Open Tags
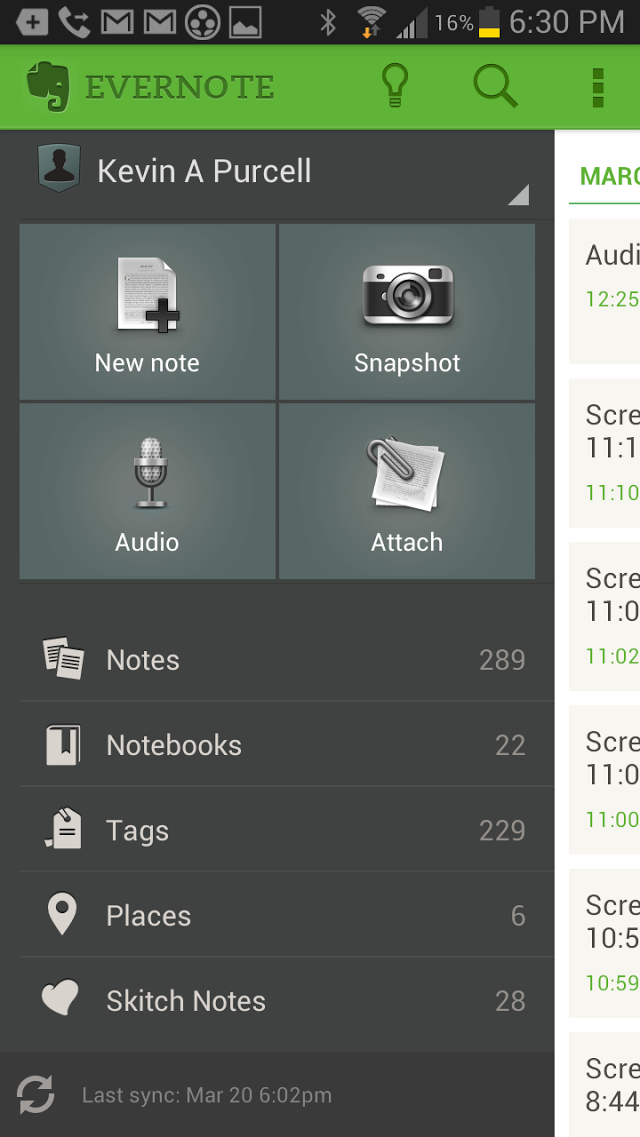Image resolution: width=640 pixels, height=1137 pixels. pos(286,830)
